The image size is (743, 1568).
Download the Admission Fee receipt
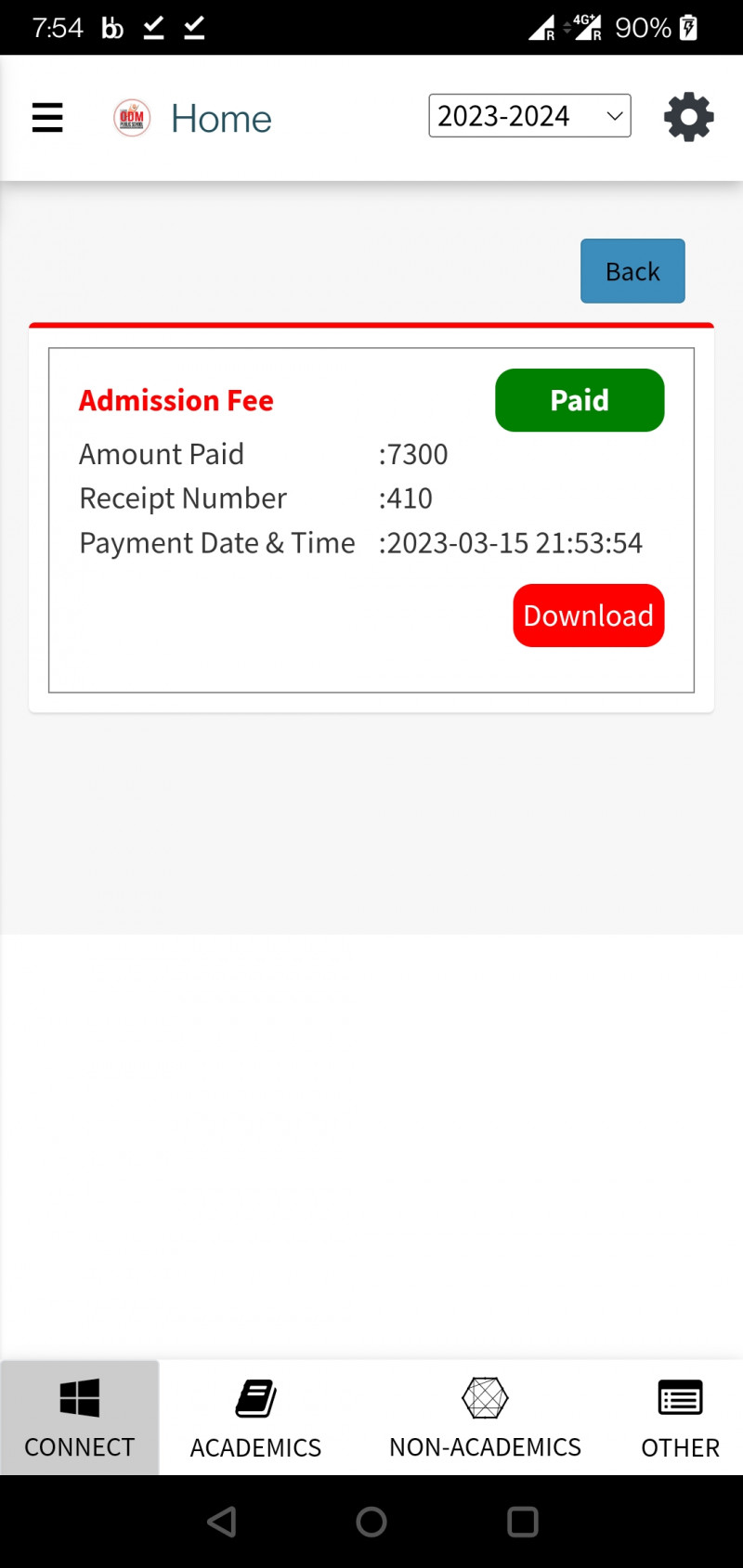pos(588,616)
